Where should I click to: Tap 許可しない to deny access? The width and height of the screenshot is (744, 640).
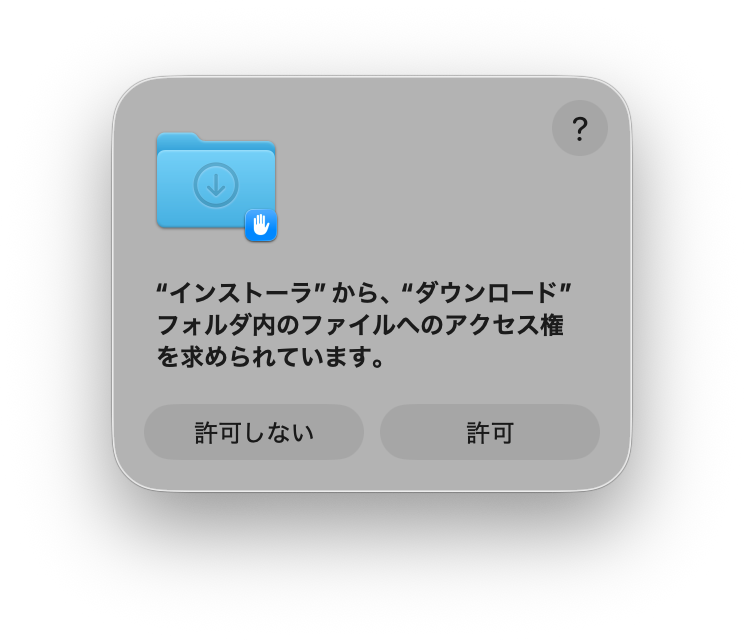(x=254, y=432)
